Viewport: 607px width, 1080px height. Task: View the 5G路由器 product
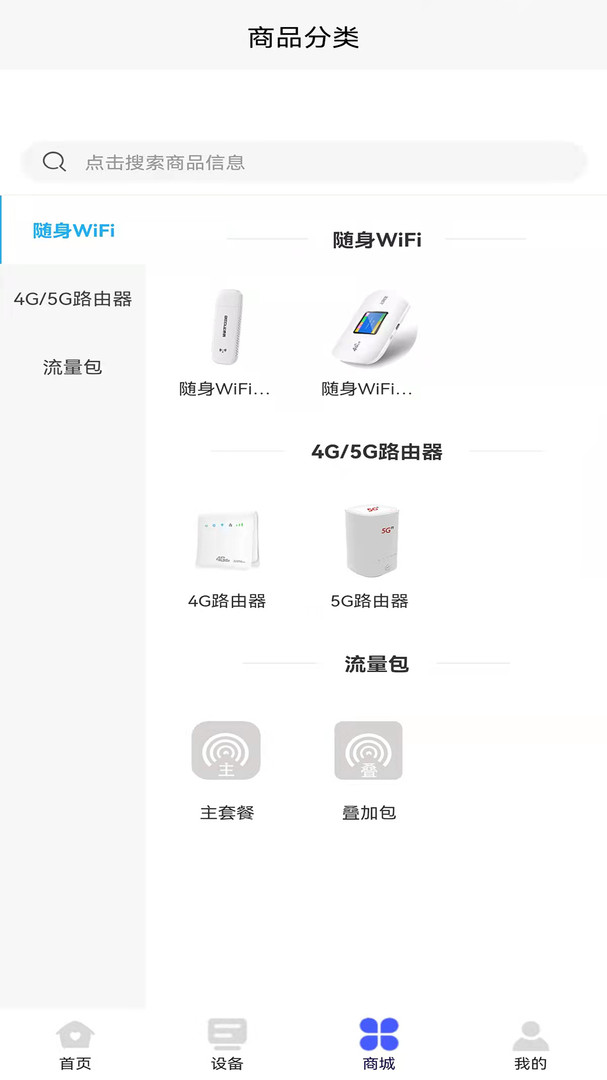[x=369, y=555]
